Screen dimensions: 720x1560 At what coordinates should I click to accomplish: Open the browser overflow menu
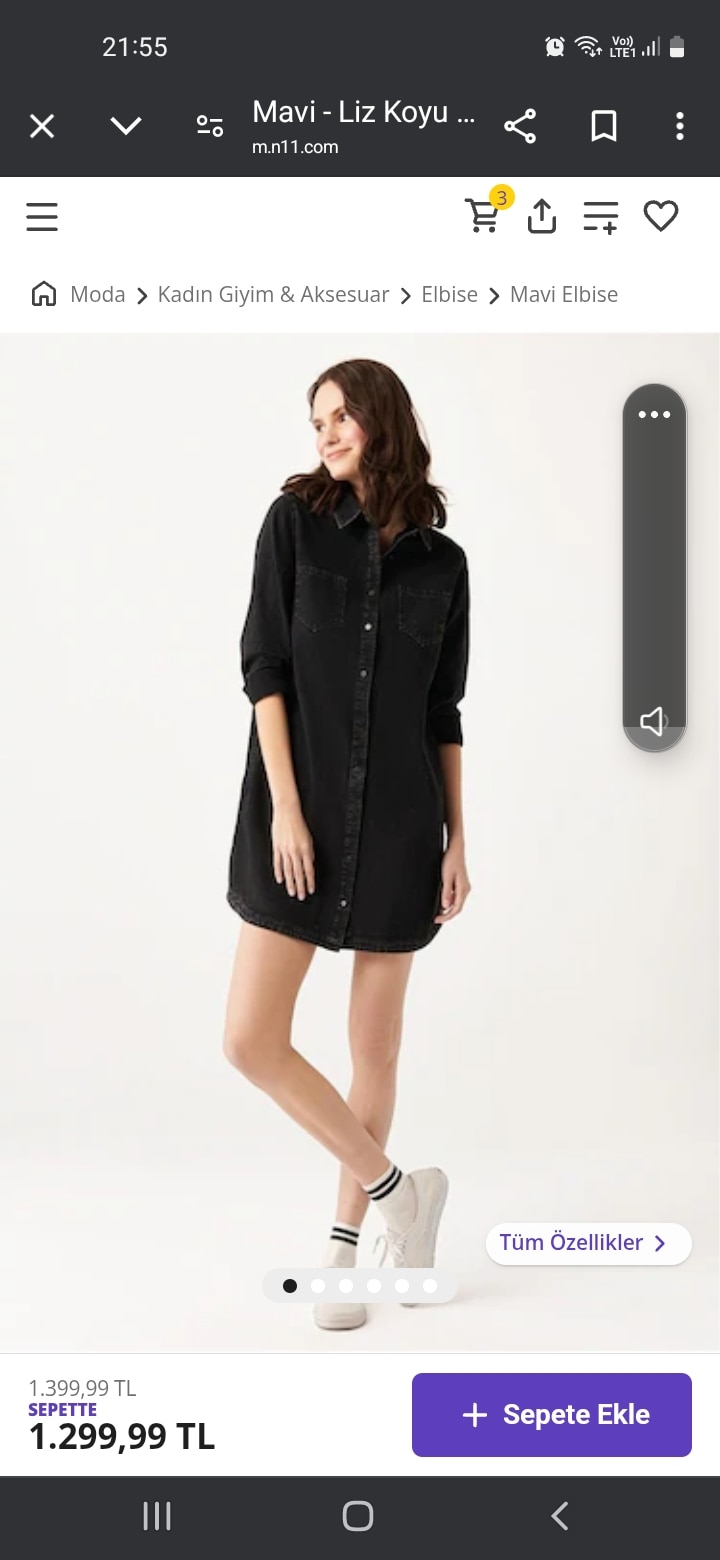pos(680,126)
